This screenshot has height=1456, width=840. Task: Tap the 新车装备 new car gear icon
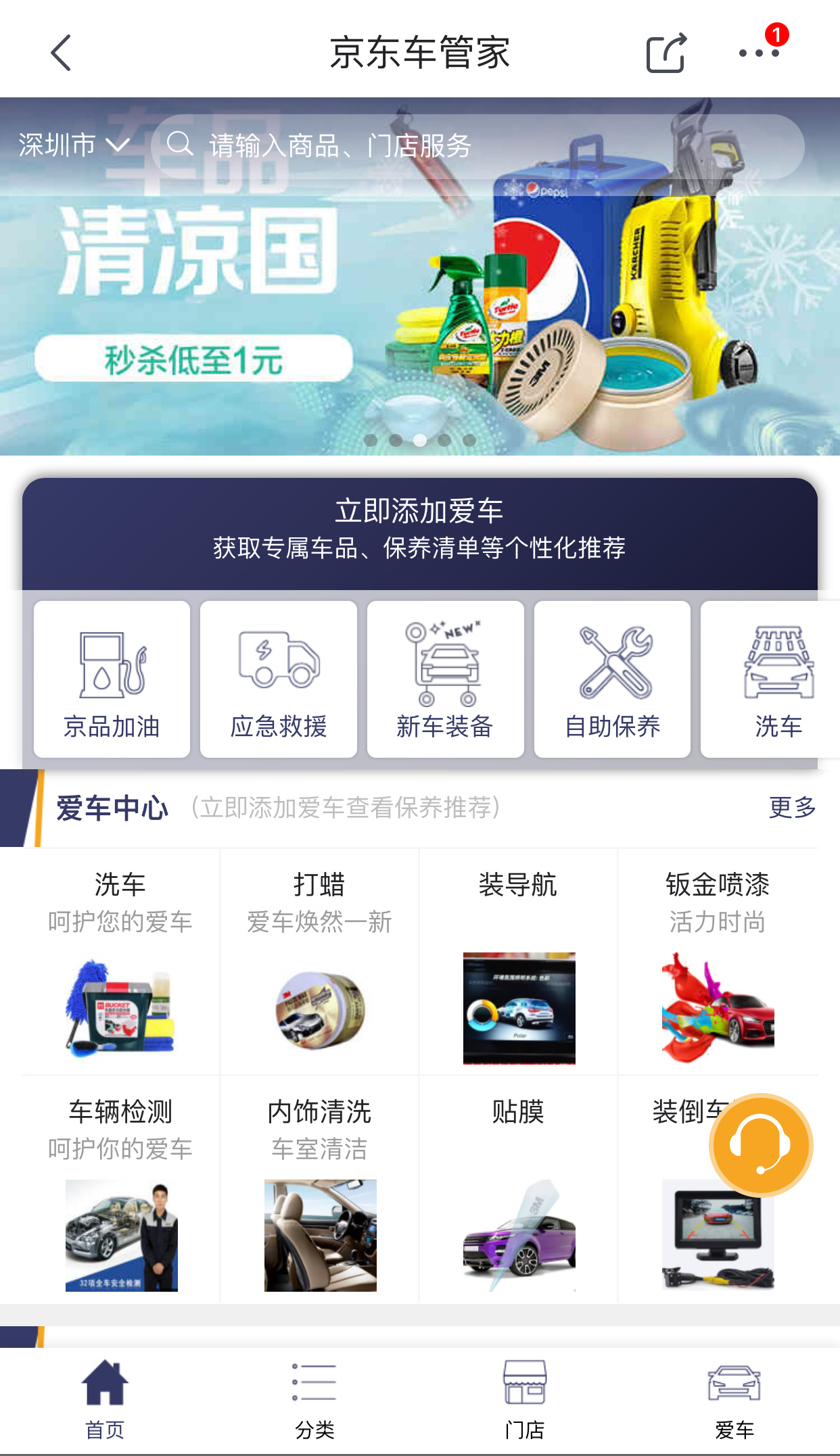point(445,679)
